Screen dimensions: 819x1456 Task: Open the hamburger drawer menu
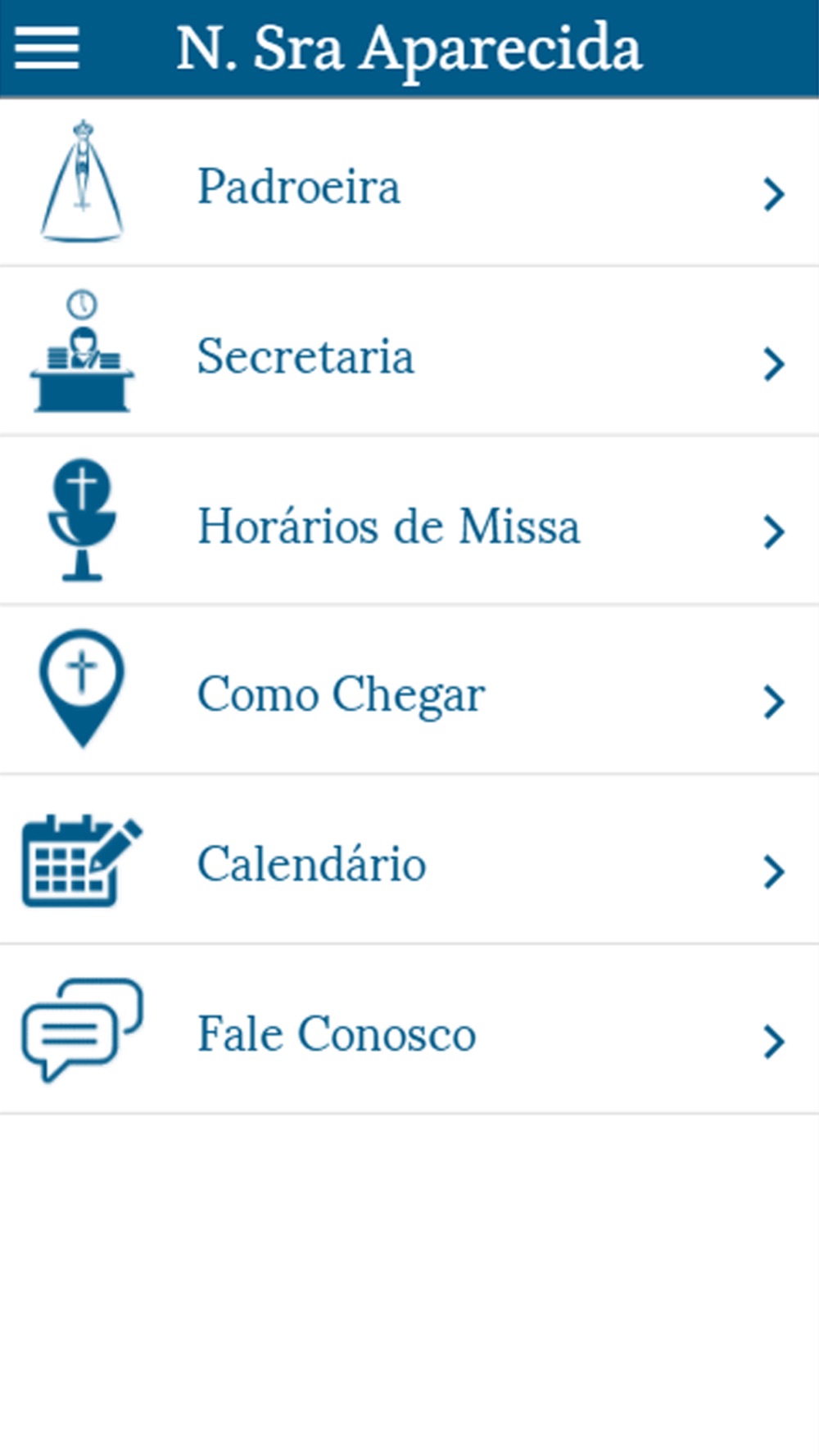tap(47, 47)
